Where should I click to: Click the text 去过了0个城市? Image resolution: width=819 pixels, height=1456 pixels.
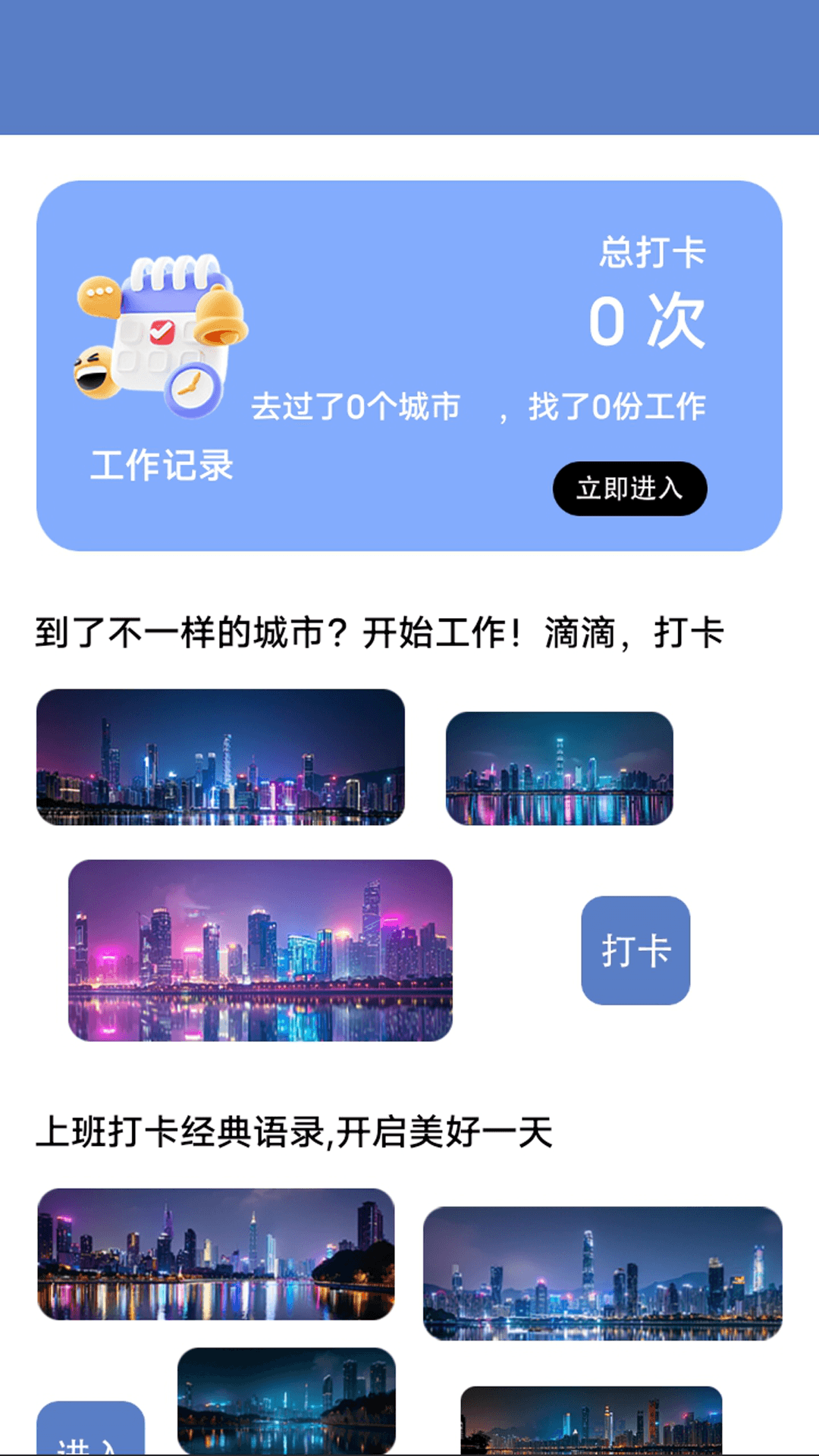[356, 406]
